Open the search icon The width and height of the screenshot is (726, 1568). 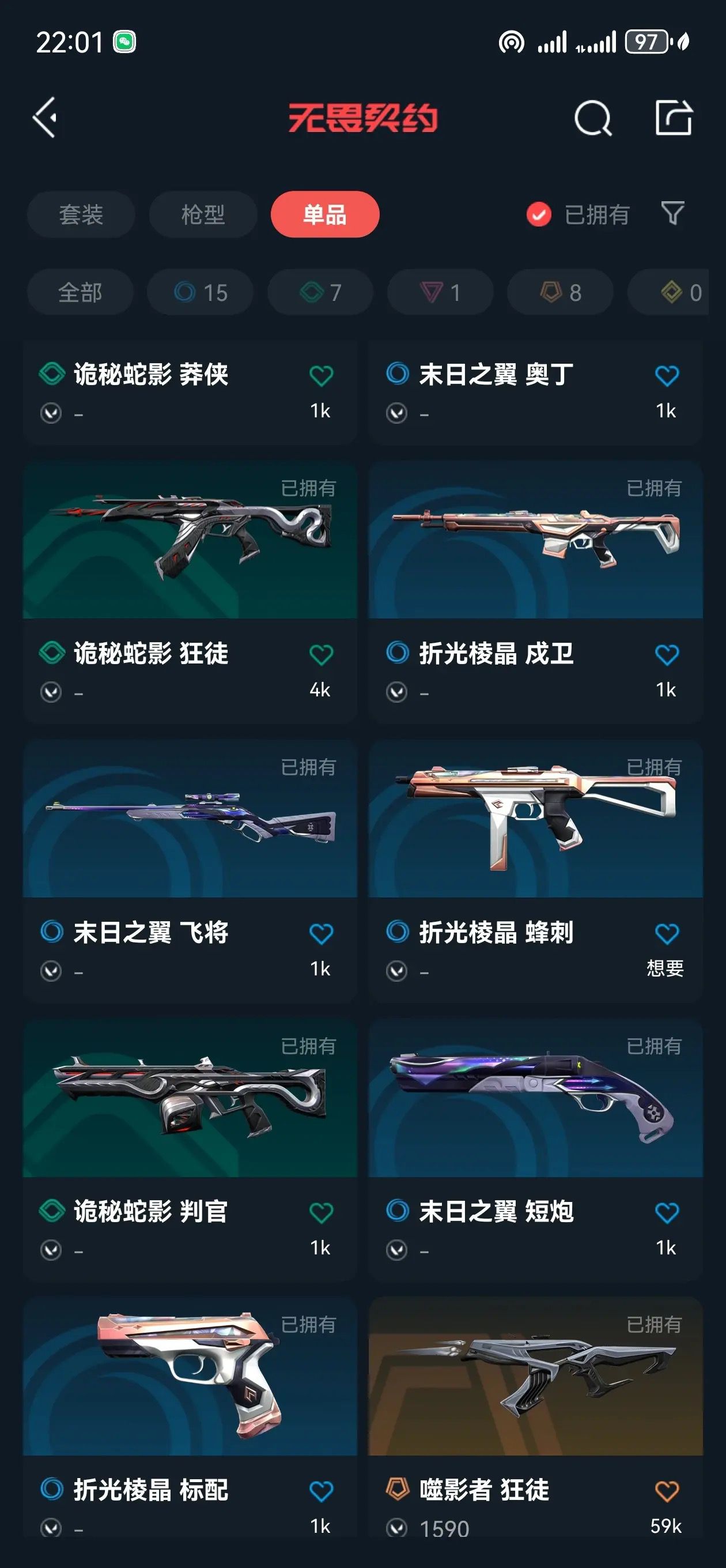click(x=592, y=118)
